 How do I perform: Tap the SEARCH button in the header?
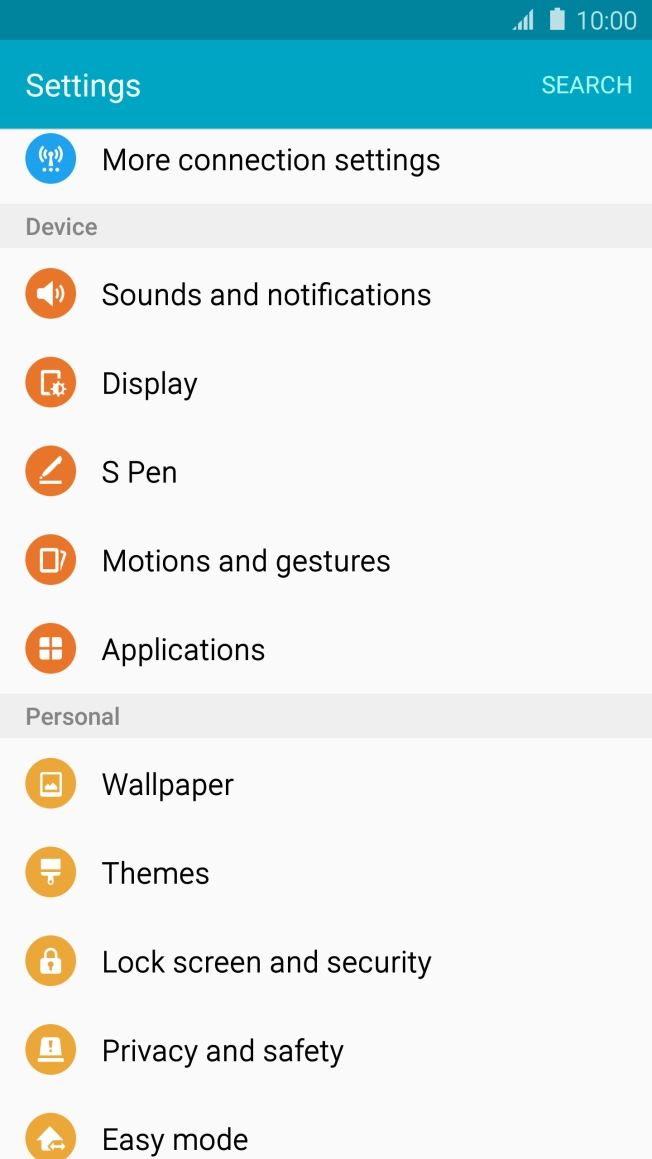click(586, 85)
